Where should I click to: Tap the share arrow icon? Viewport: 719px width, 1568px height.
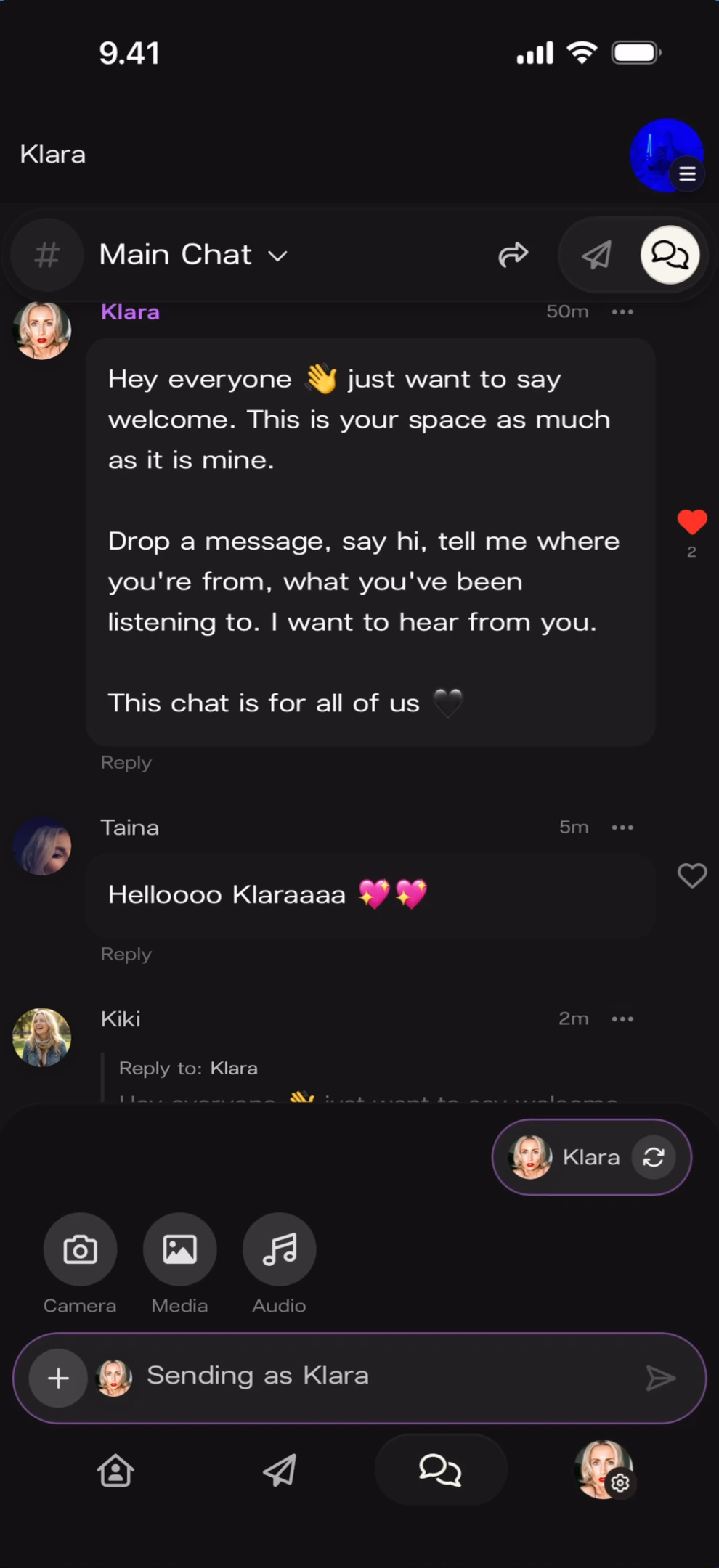coord(513,255)
